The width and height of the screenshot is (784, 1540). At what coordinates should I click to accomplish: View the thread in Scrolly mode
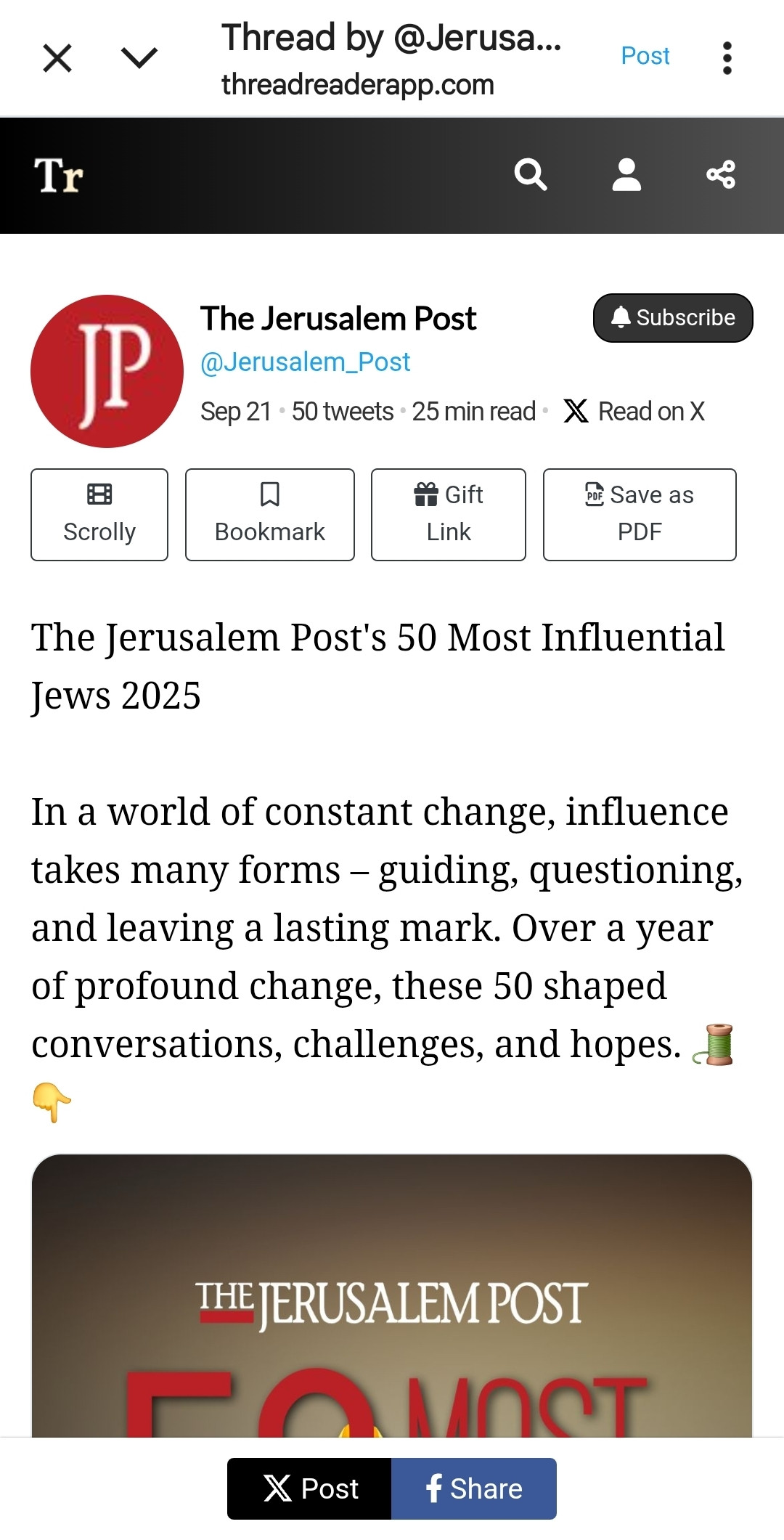[x=99, y=514]
